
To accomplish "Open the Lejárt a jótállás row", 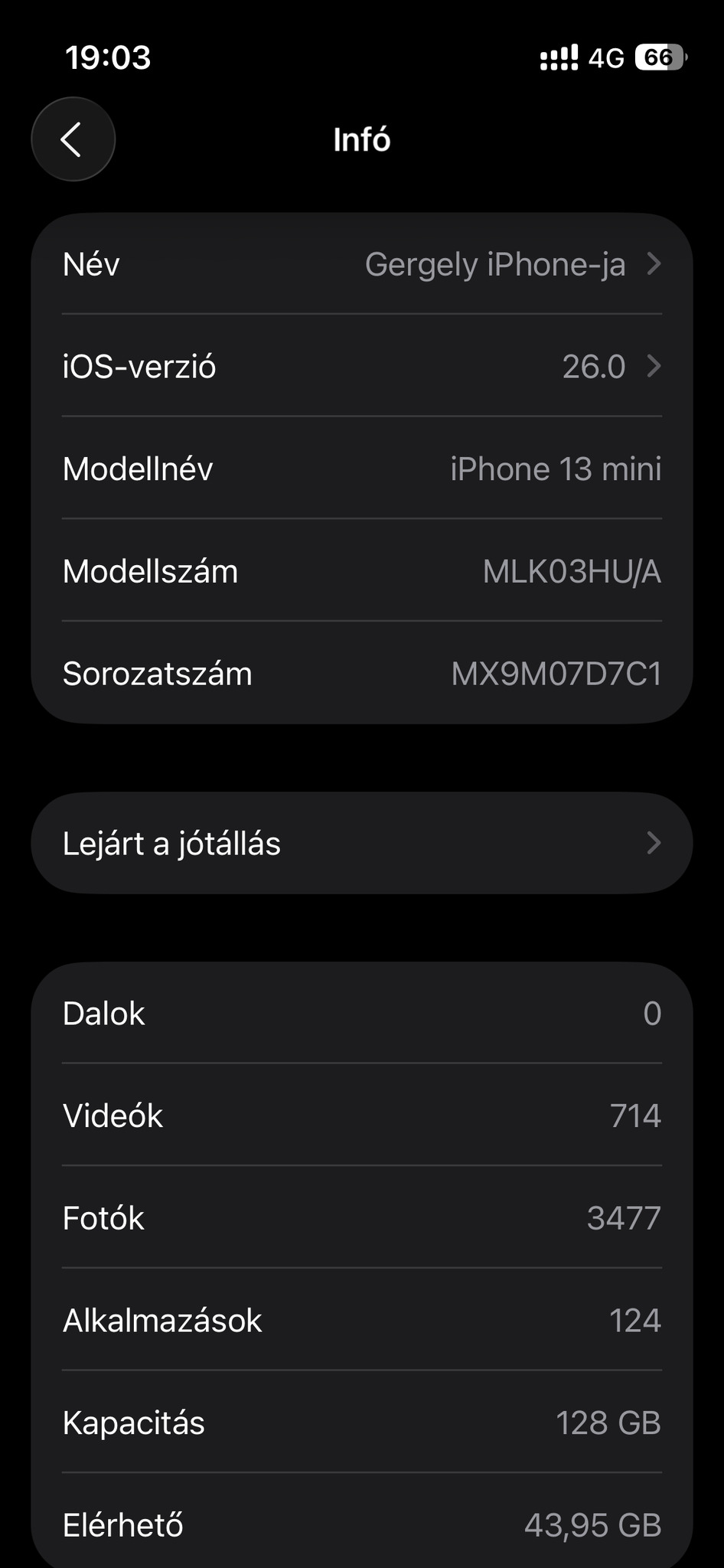I will pyautogui.click(x=361, y=843).
